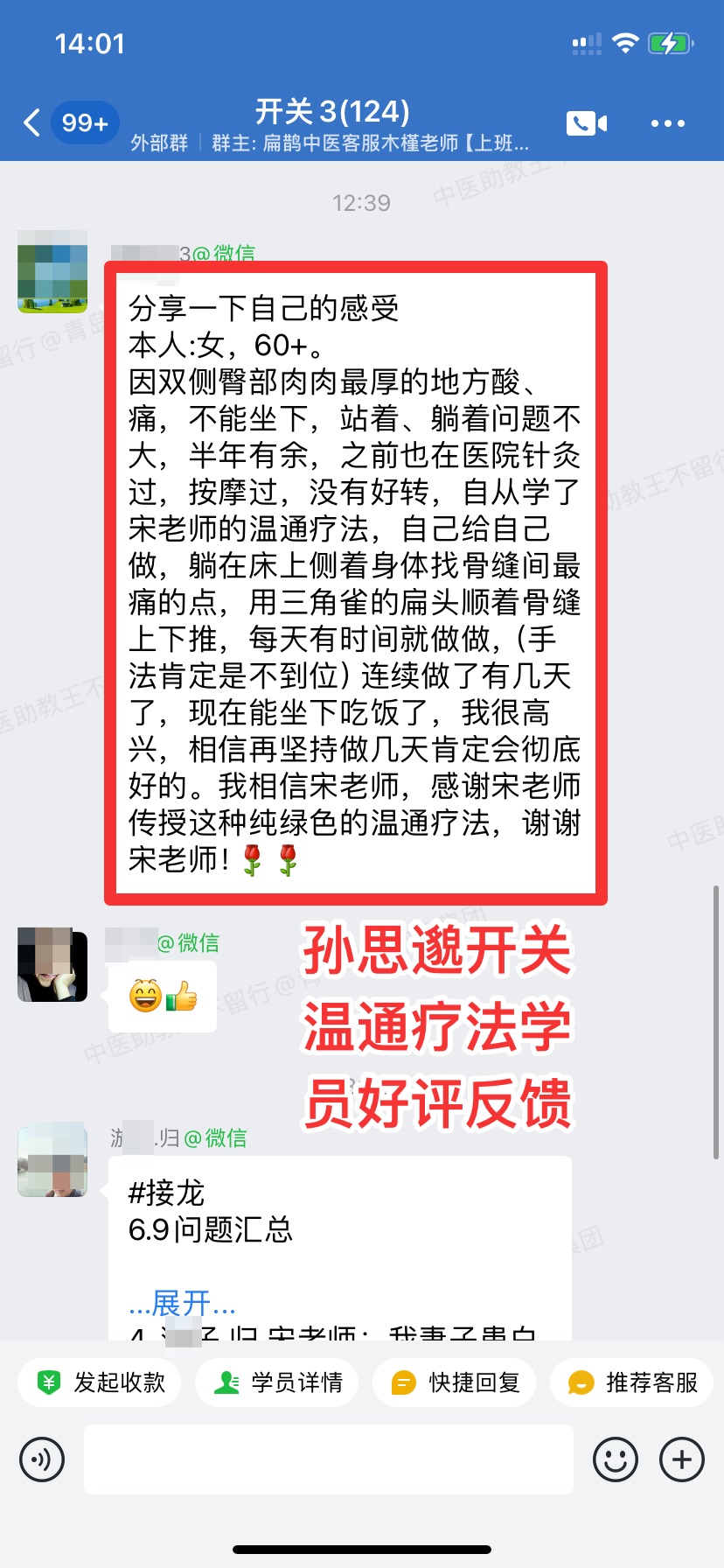Focus the message text field
This screenshot has width=724, height=1568.
[x=329, y=1459]
